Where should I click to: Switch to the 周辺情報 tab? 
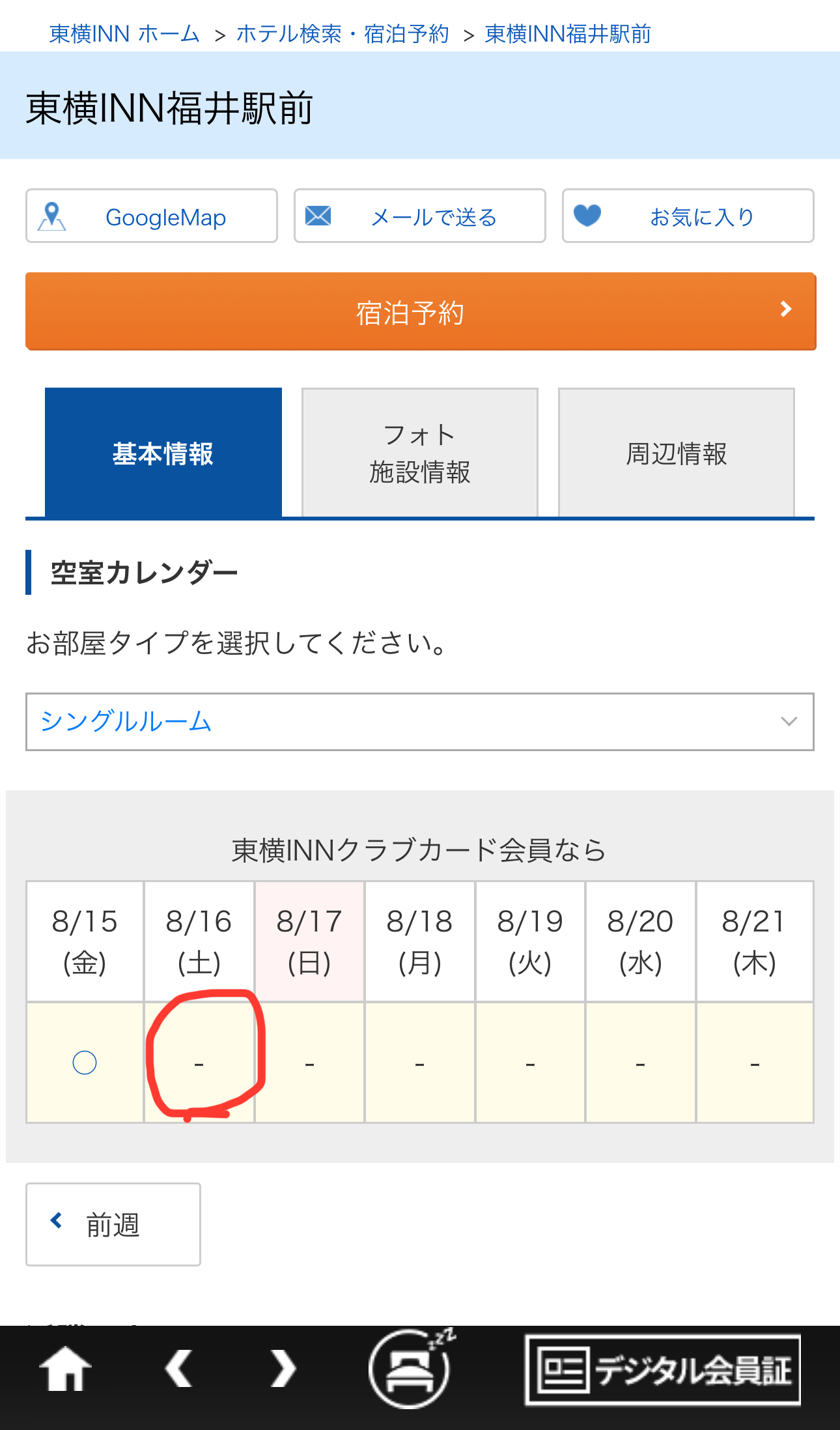tap(677, 453)
